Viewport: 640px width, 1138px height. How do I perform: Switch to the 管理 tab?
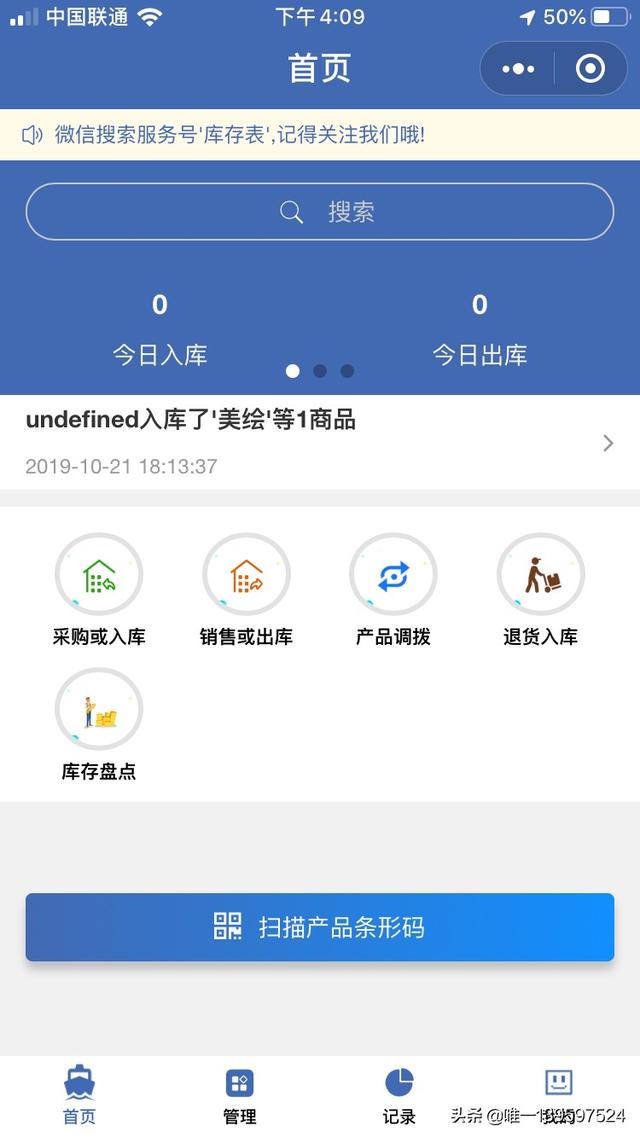coord(240,1093)
